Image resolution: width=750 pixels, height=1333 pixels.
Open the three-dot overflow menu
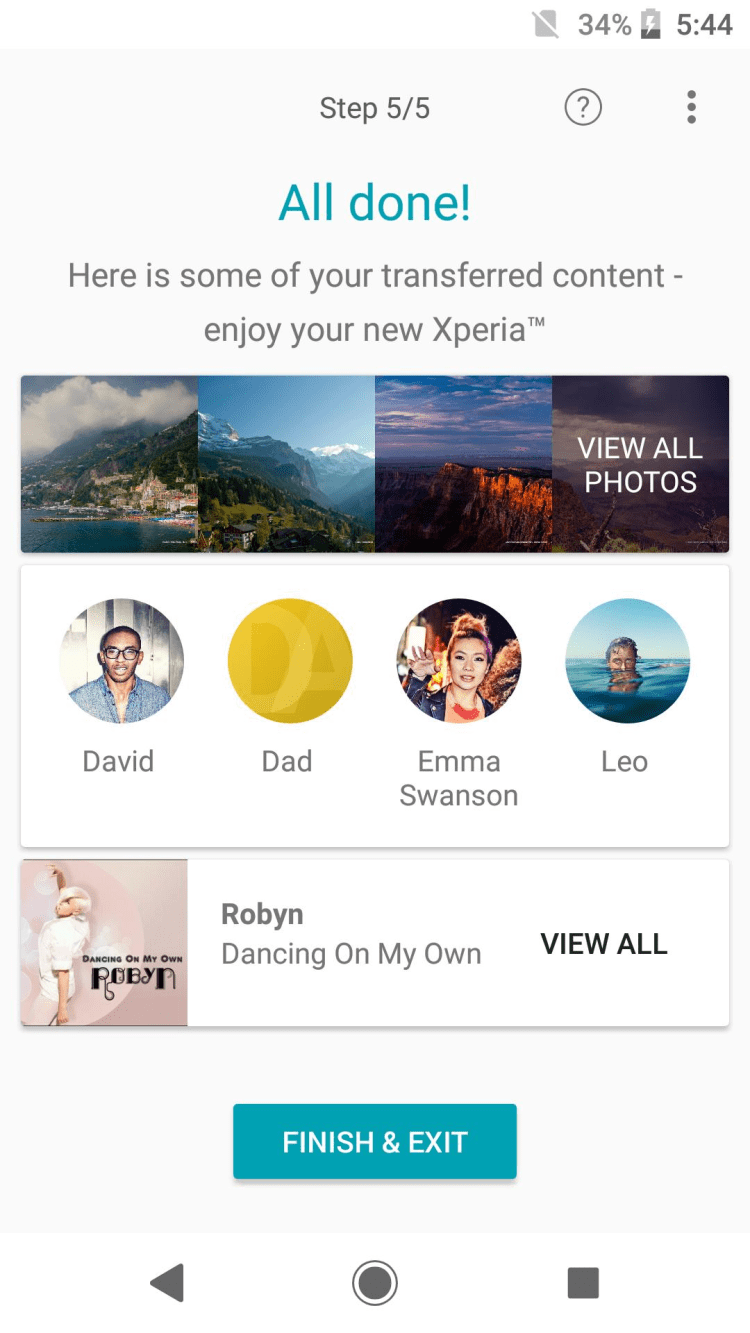[x=691, y=107]
